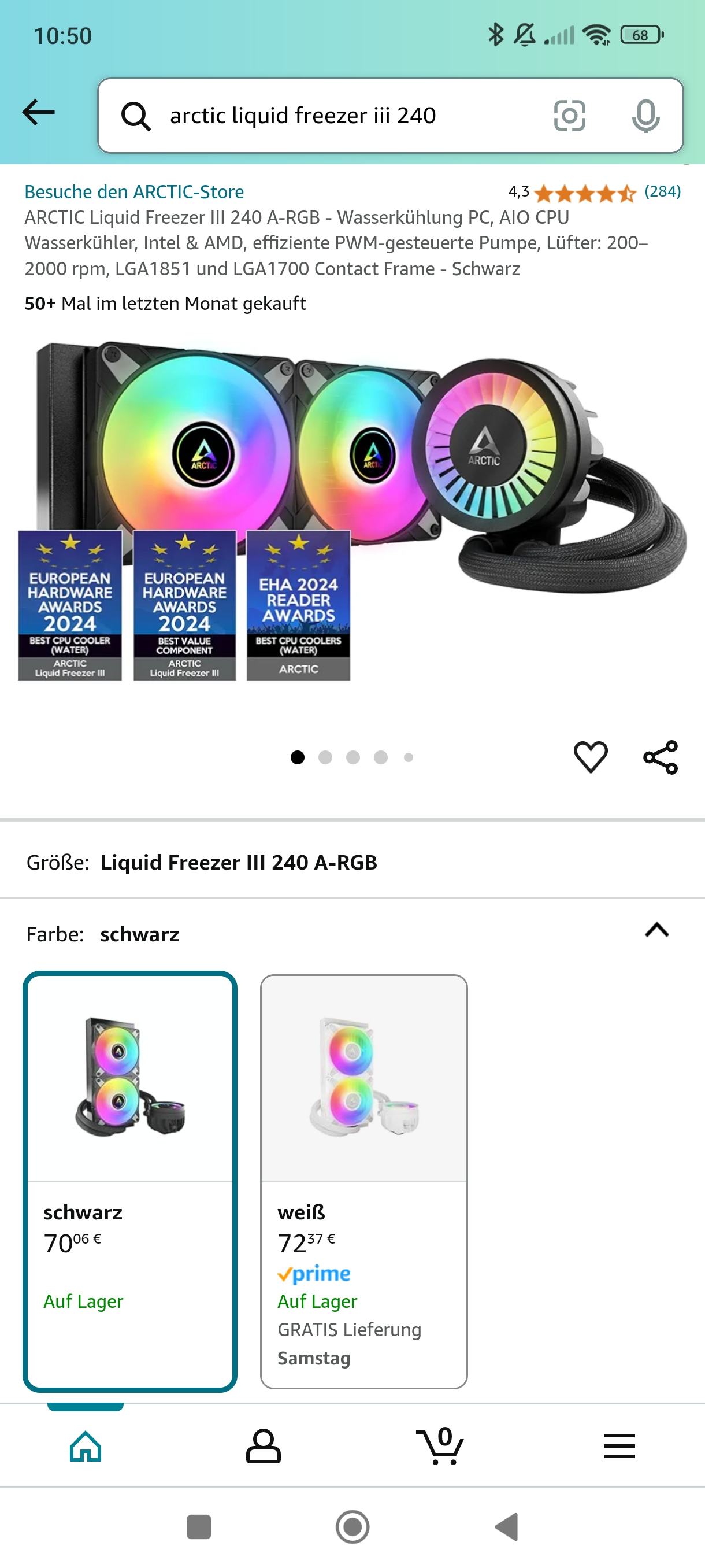Image resolution: width=705 pixels, height=1568 pixels.
Task: Open the account profile tab
Action: 264,1445
